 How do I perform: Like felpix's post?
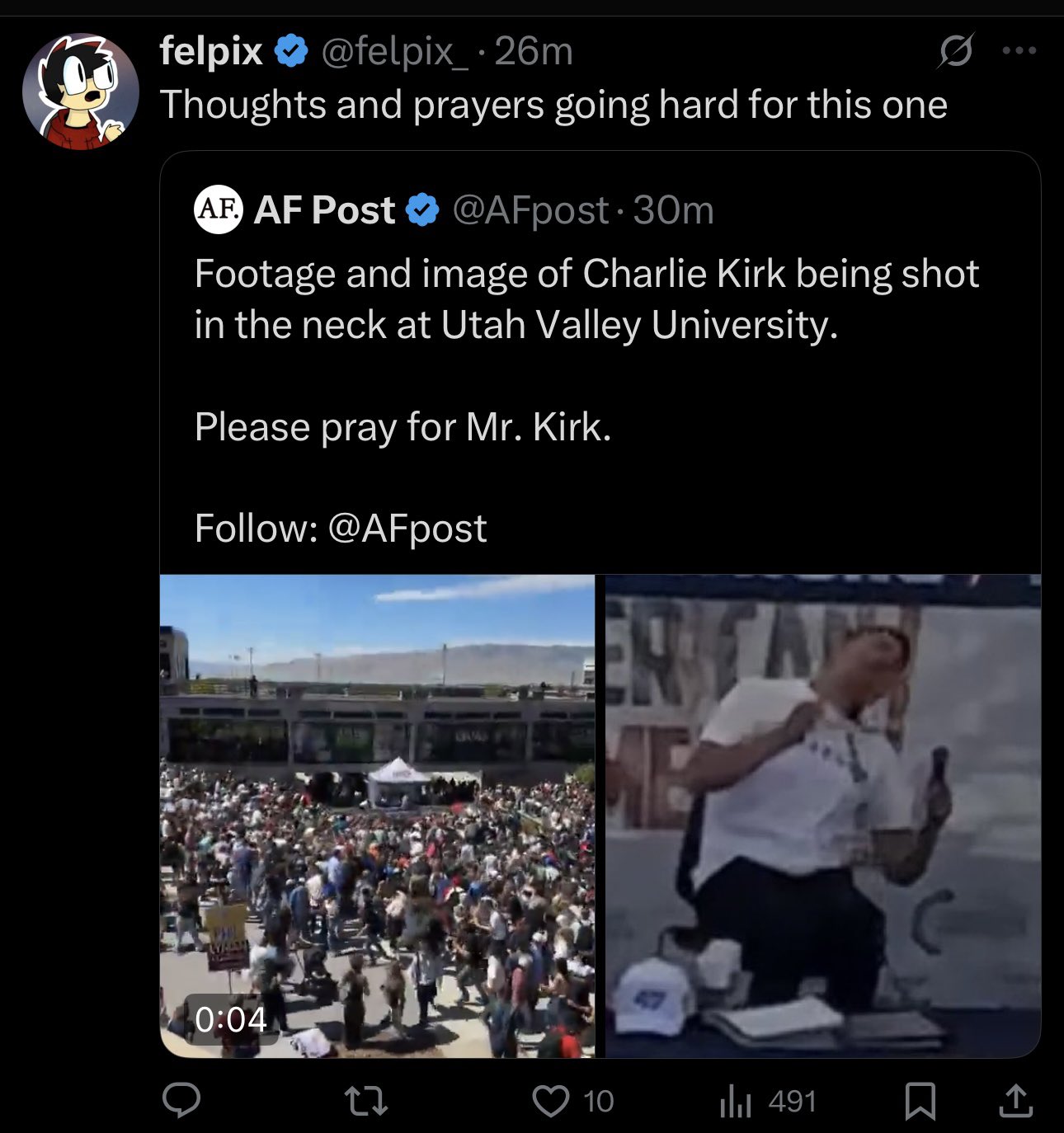pyautogui.click(x=551, y=1101)
